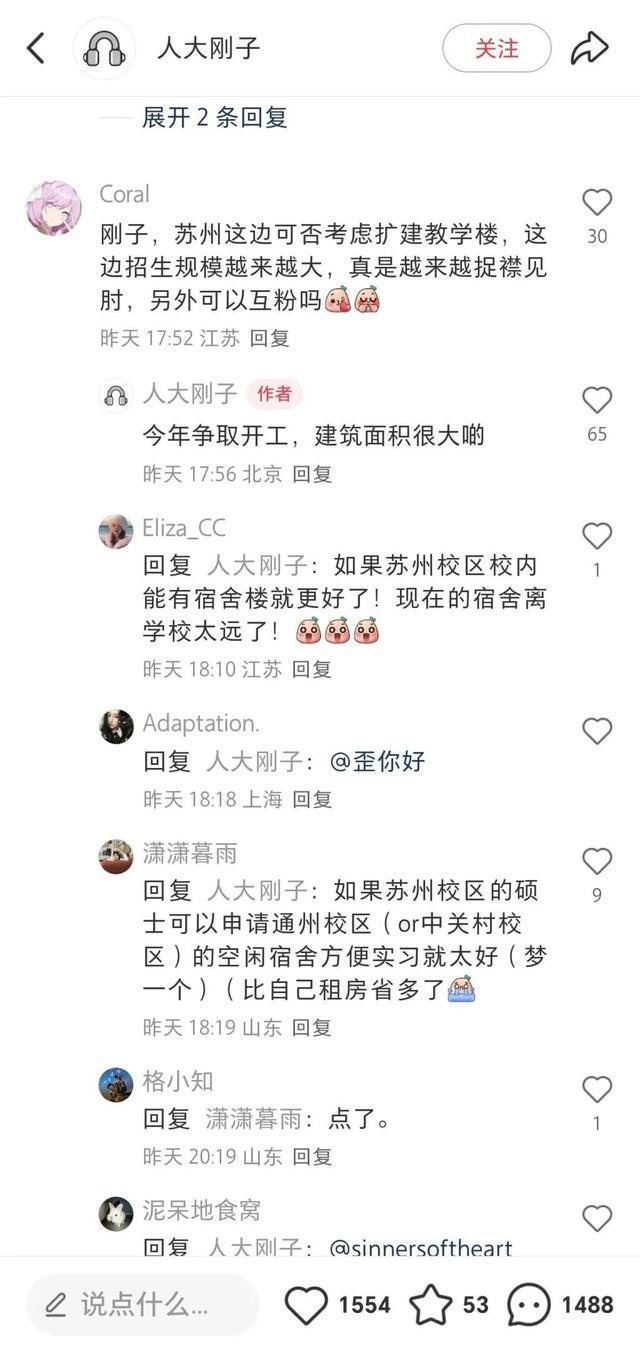This screenshot has height=1353, width=640.
Task: Share this post
Action: [x=589, y=48]
